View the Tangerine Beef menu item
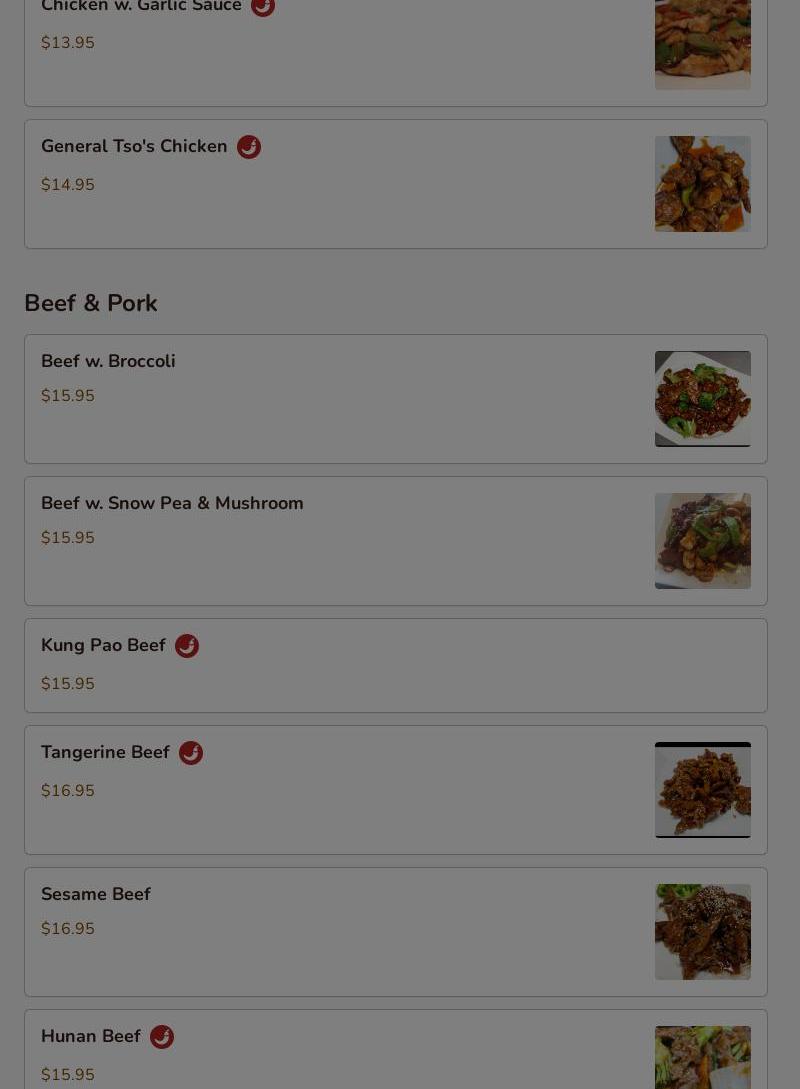Screen dimensions: 800x1089 (x=395, y=790)
